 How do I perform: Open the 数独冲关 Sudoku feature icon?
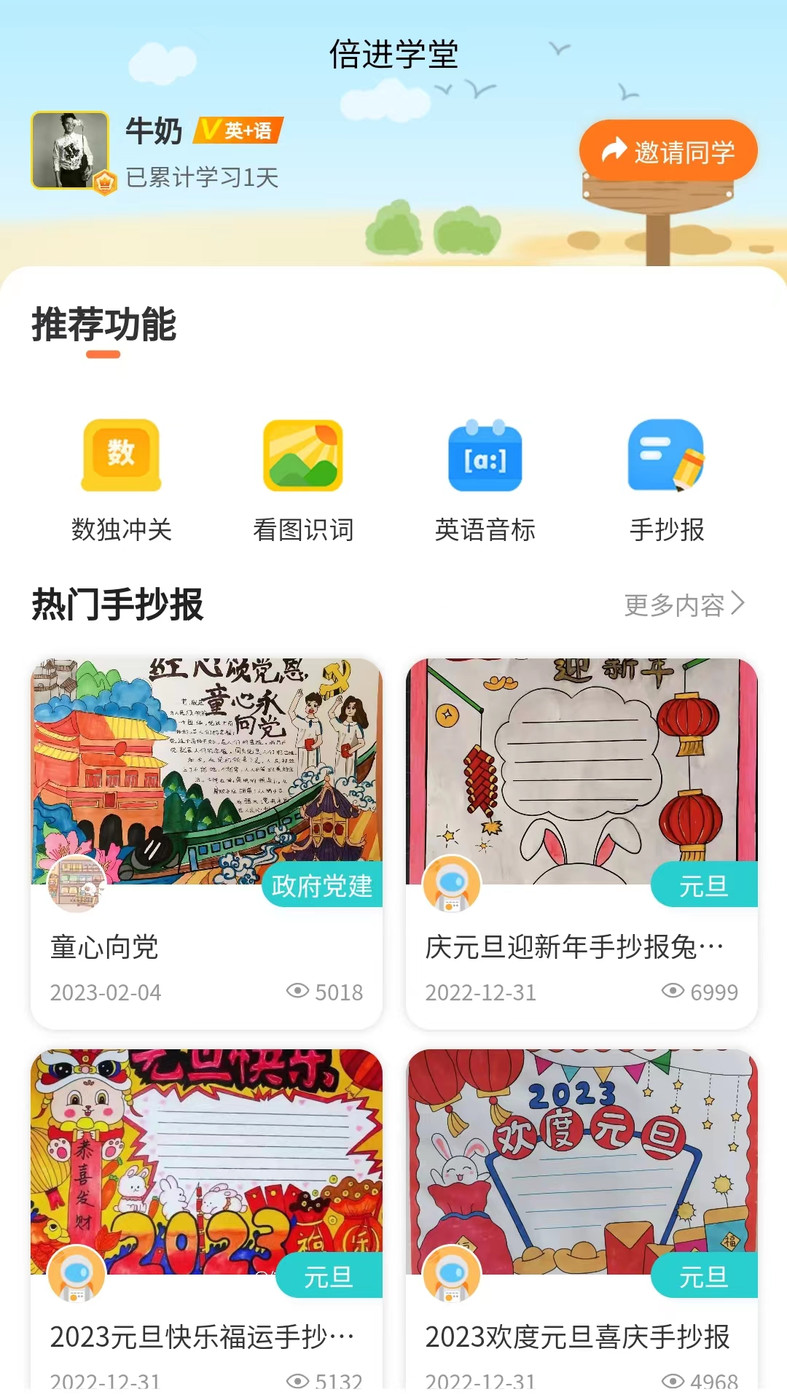tap(120, 456)
